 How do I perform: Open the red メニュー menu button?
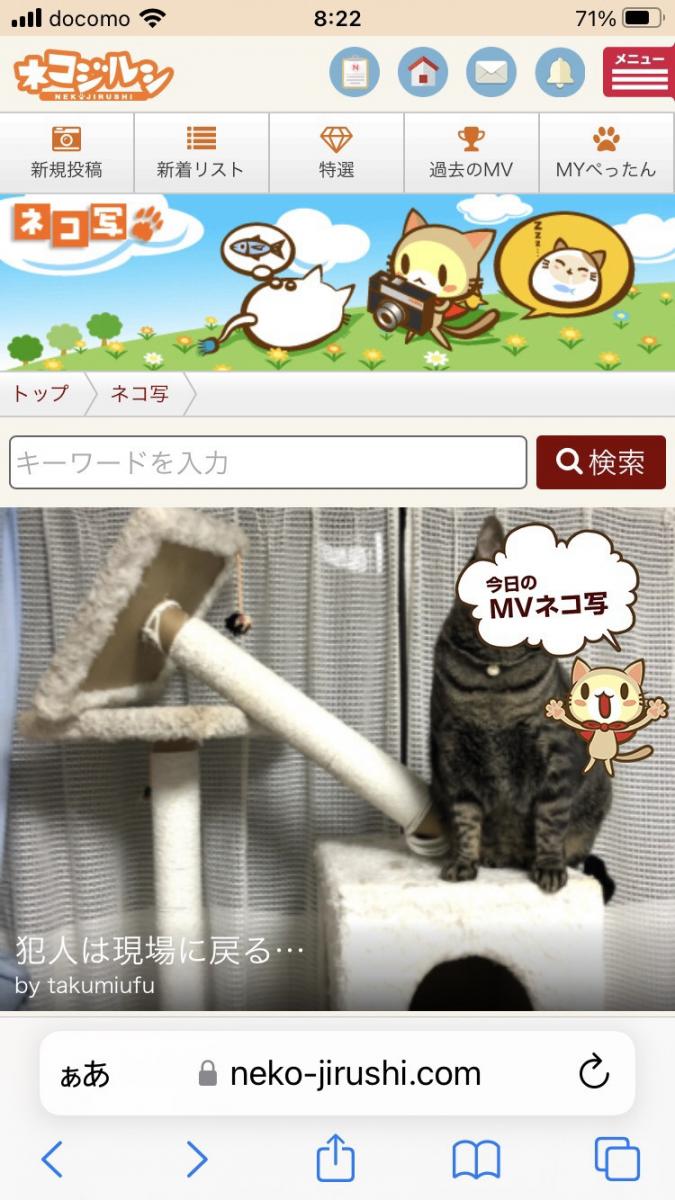tap(639, 72)
